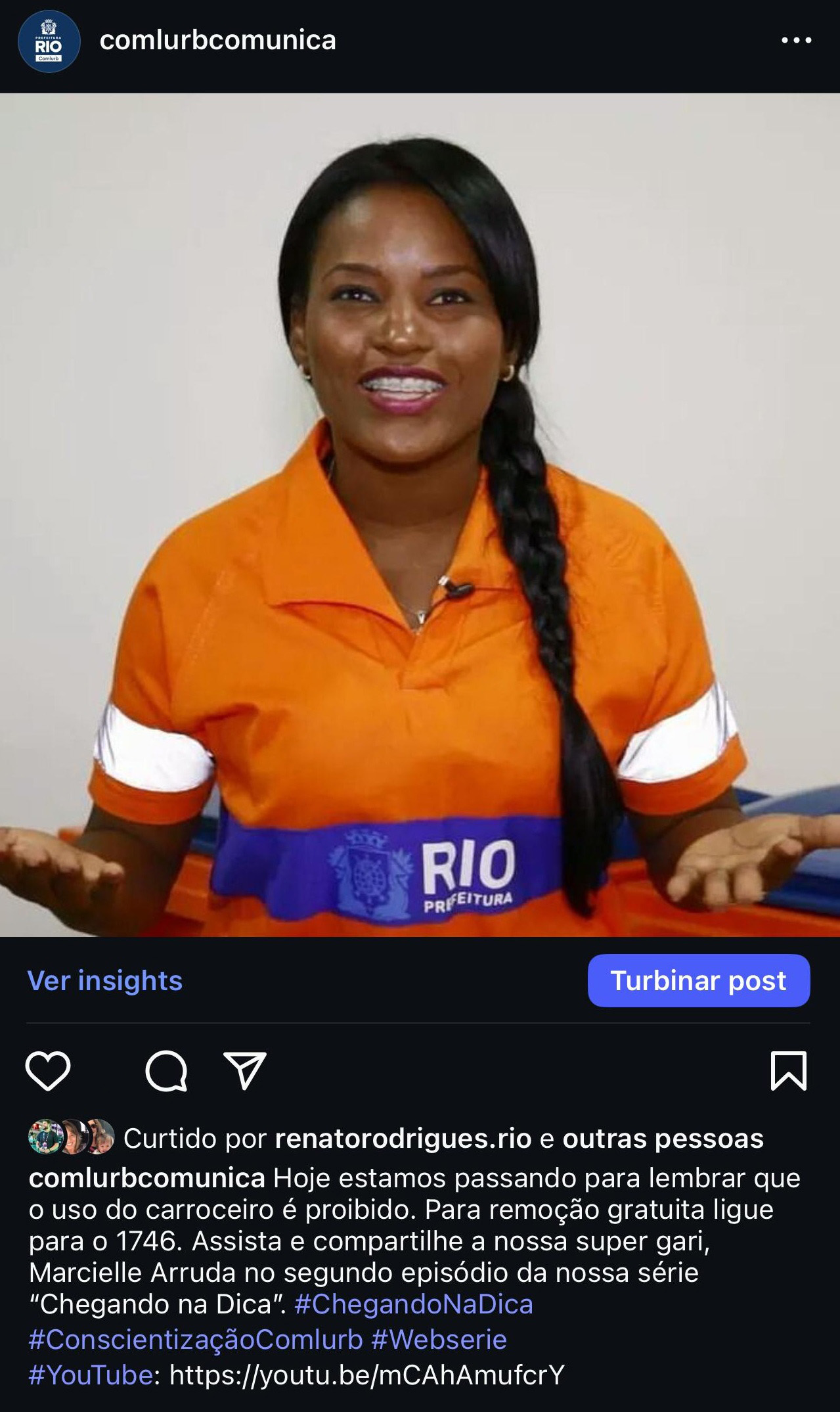840x1412 pixels.
Task: Tap the comlurbcomunica username in the header
Action: point(217,41)
